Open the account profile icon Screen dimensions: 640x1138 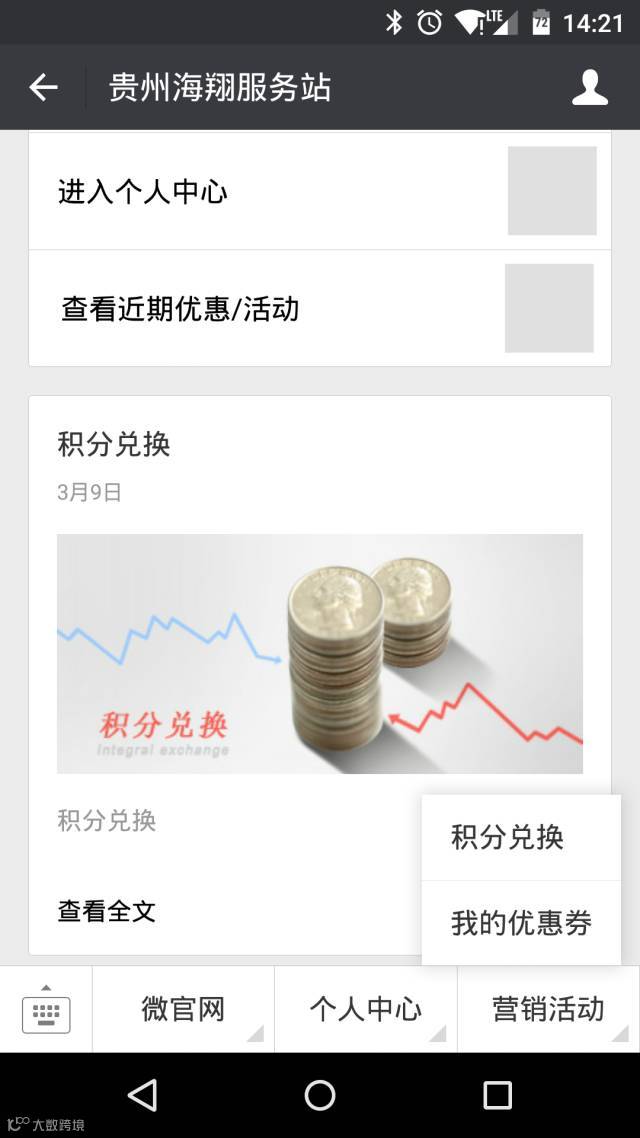pos(589,88)
